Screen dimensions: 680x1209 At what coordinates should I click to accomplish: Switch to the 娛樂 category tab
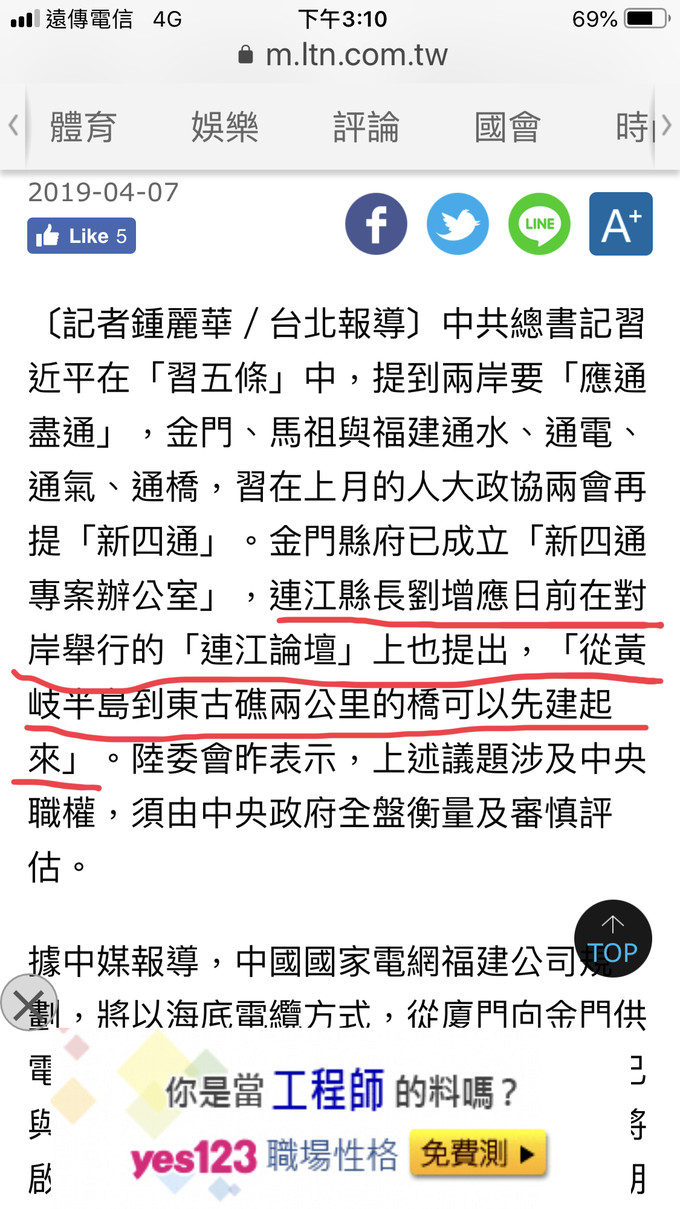point(225,127)
